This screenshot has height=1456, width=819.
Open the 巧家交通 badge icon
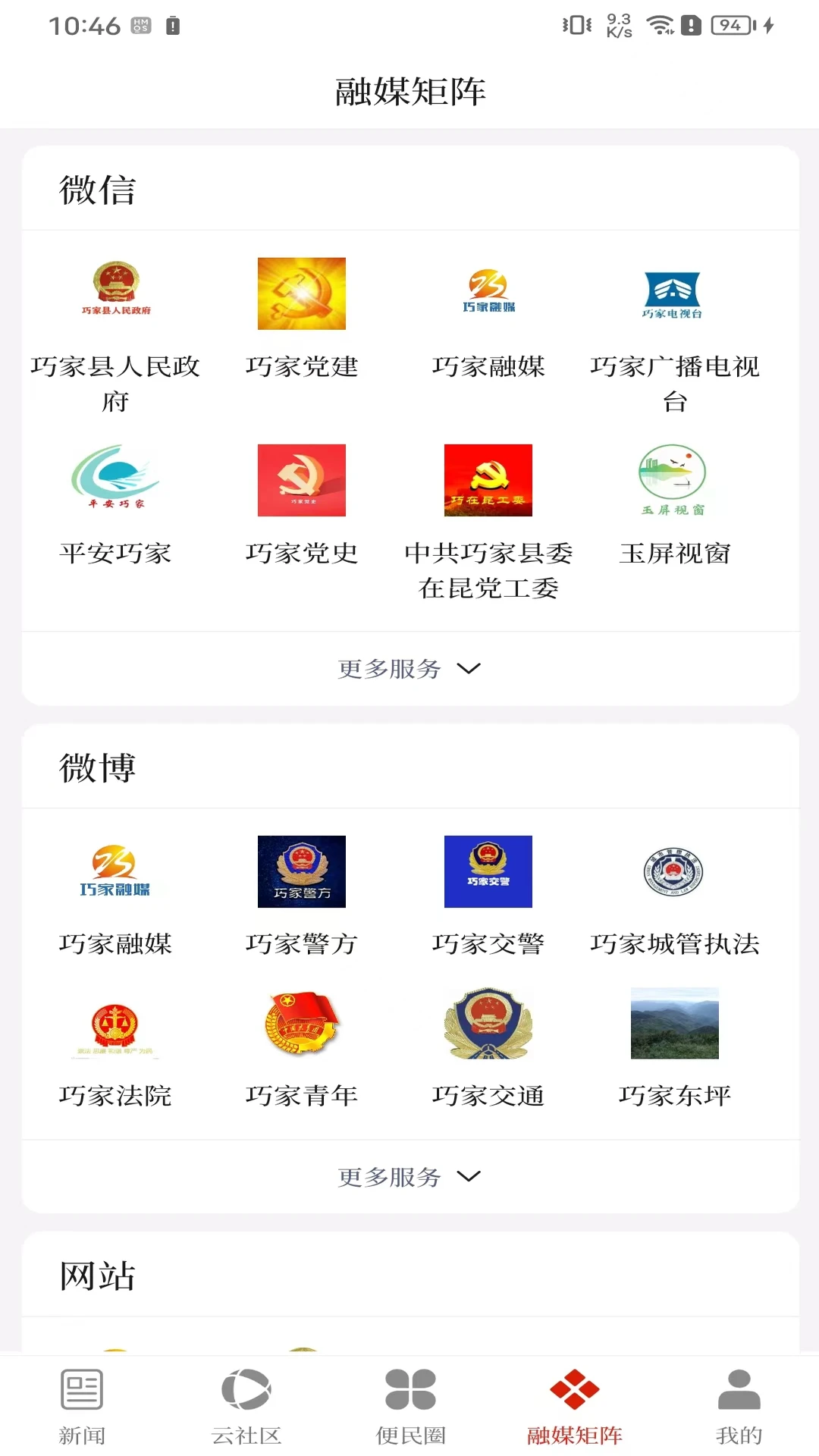(488, 1025)
